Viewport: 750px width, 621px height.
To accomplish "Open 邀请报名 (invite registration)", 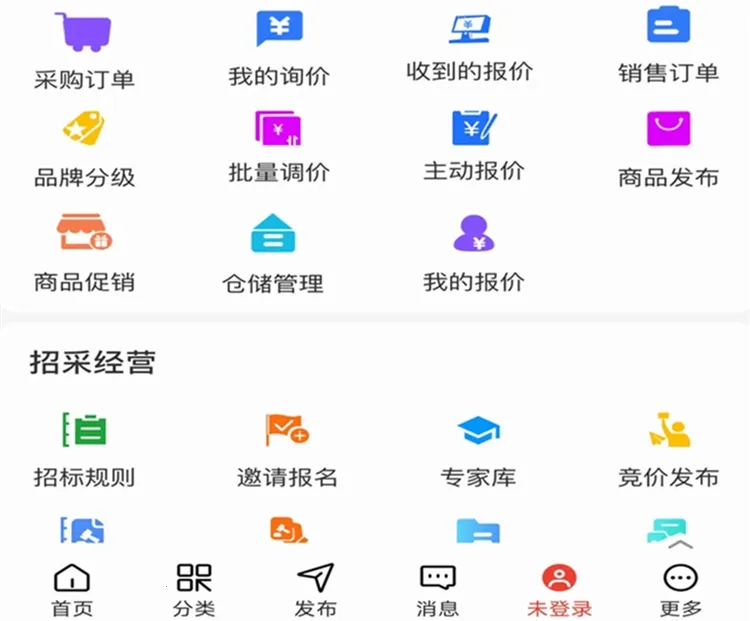I will coord(287,448).
